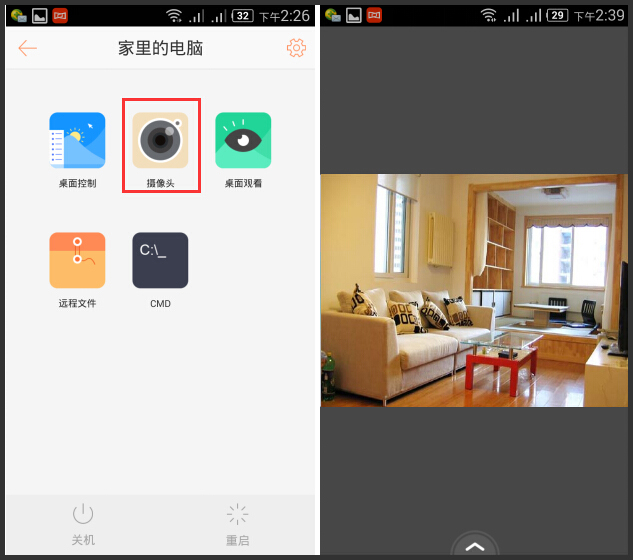Tap 关机 to shut down computer
This screenshot has width=633, height=560.
click(x=83, y=524)
